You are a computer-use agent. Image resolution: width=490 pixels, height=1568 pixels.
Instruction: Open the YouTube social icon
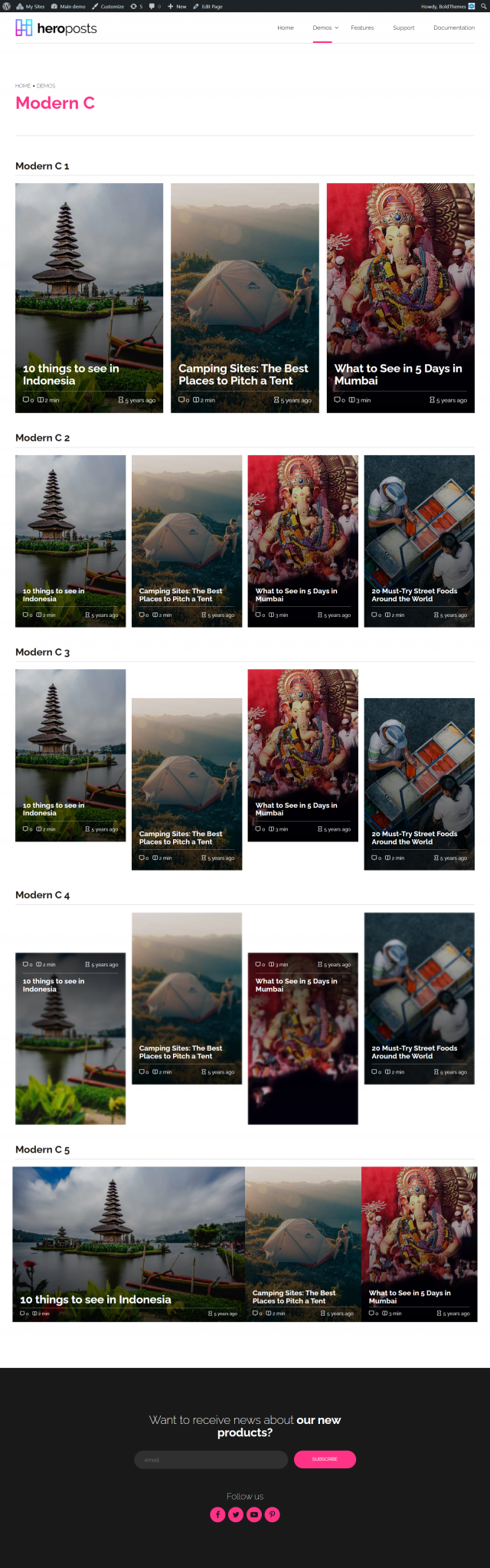pyautogui.click(x=254, y=1514)
